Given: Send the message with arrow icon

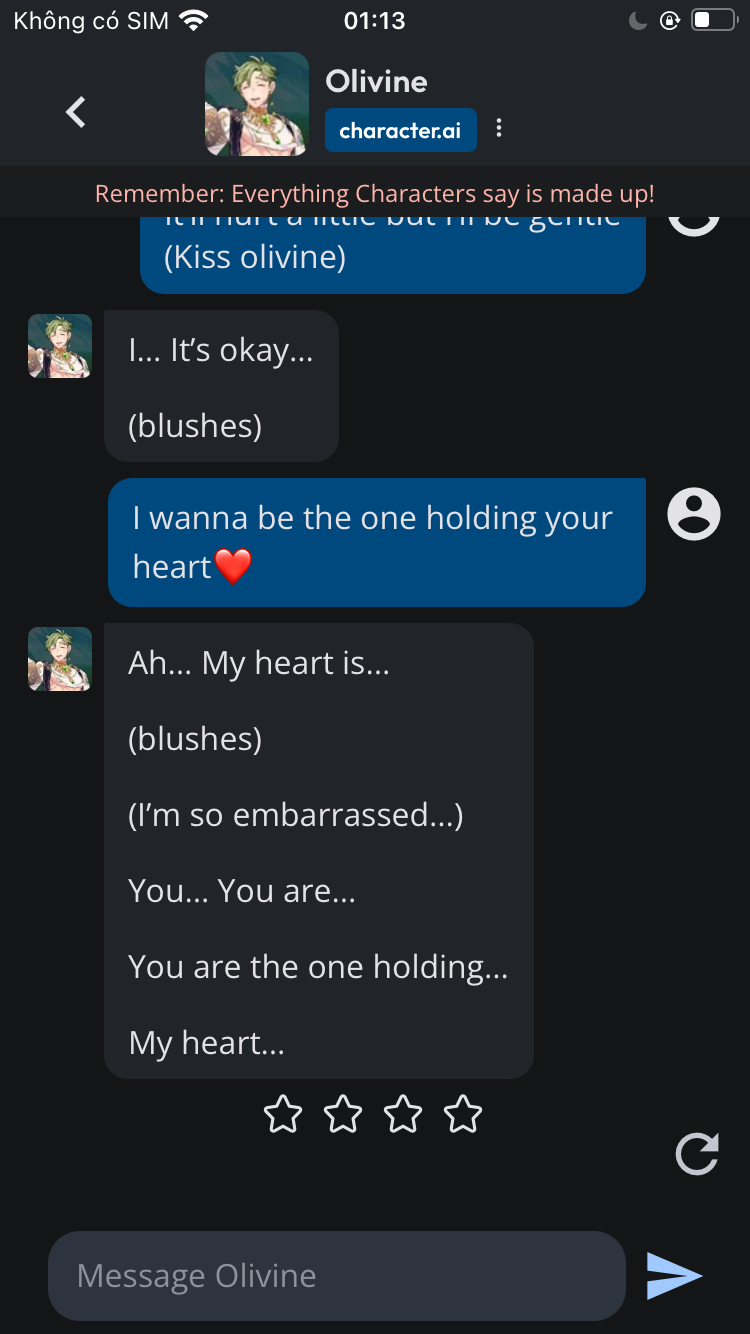Looking at the screenshot, I should 675,1275.
